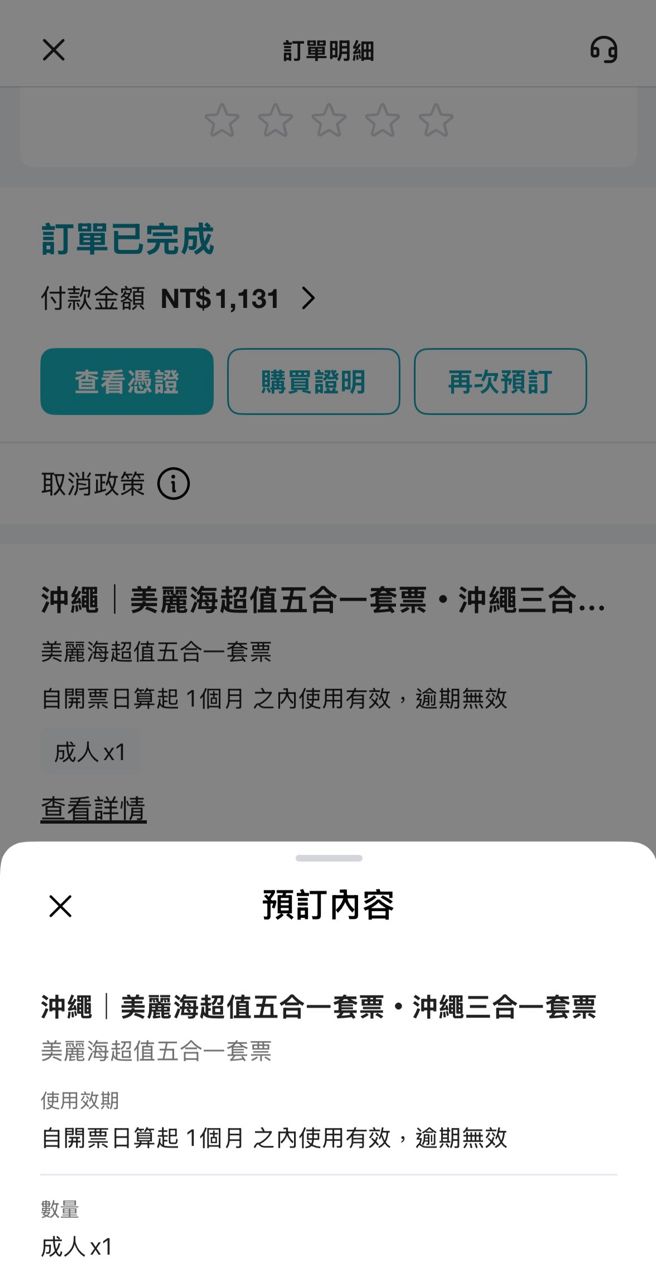Close the 預訂內容 bottom sheet
The height and width of the screenshot is (1280, 656).
60,906
